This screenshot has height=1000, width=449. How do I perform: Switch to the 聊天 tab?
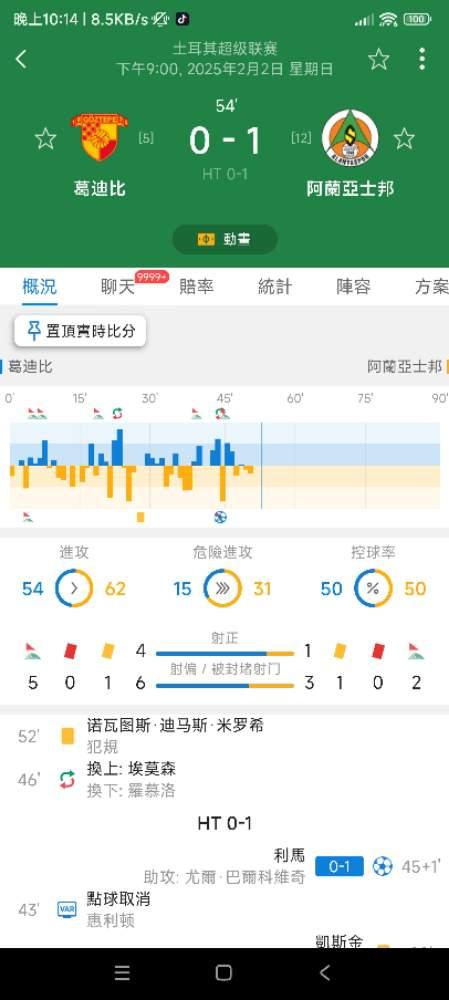click(x=119, y=286)
